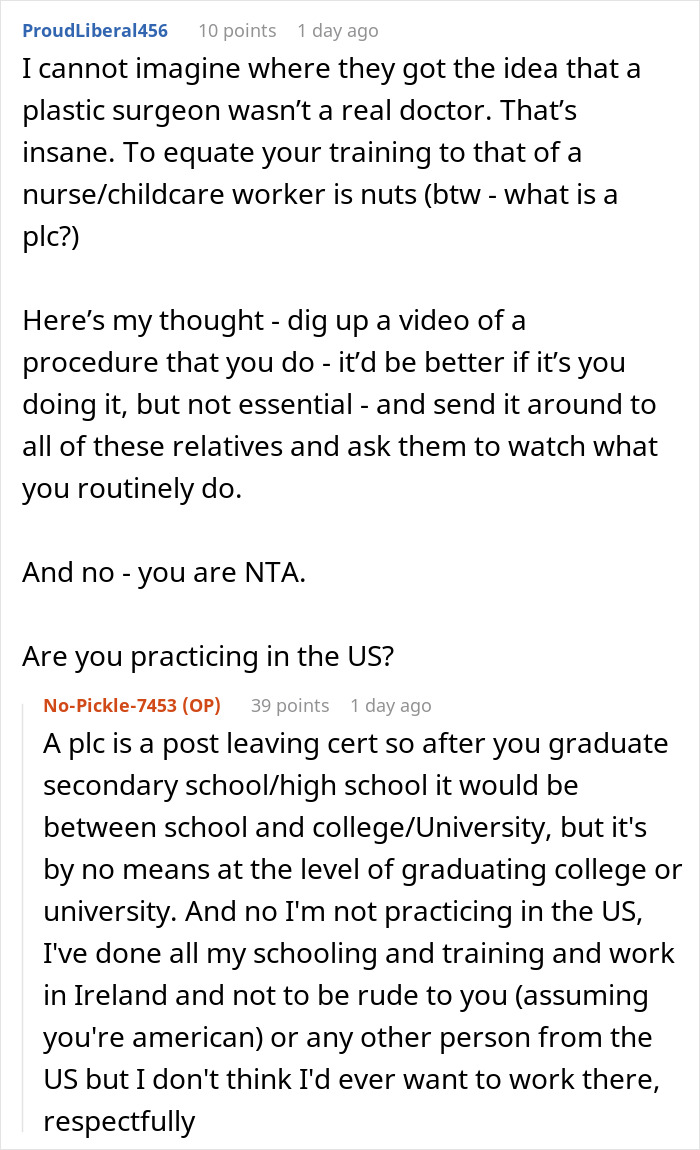View No-Pickle-7453 (OP) profile
The width and height of the screenshot is (700, 1150).
pos(132,706)
